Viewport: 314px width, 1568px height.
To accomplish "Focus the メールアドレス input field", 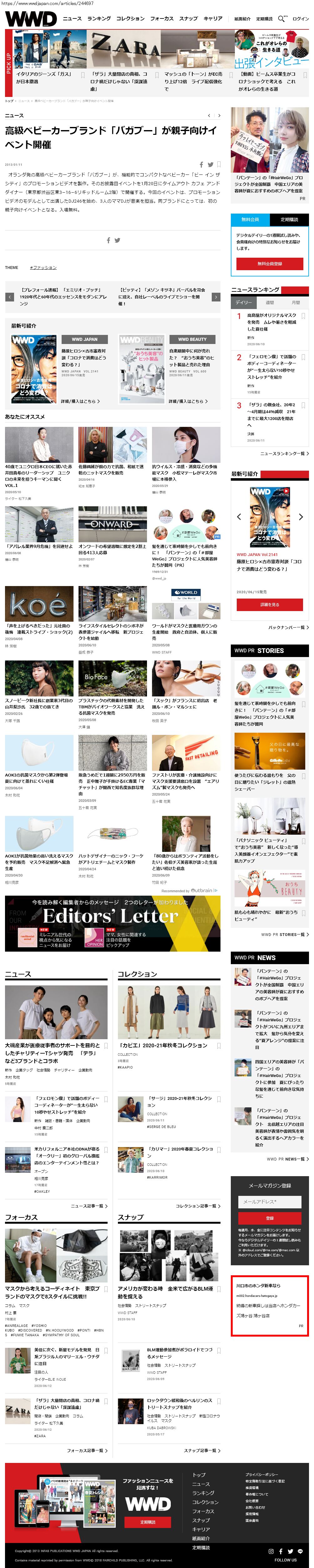I will (270, 1201).
